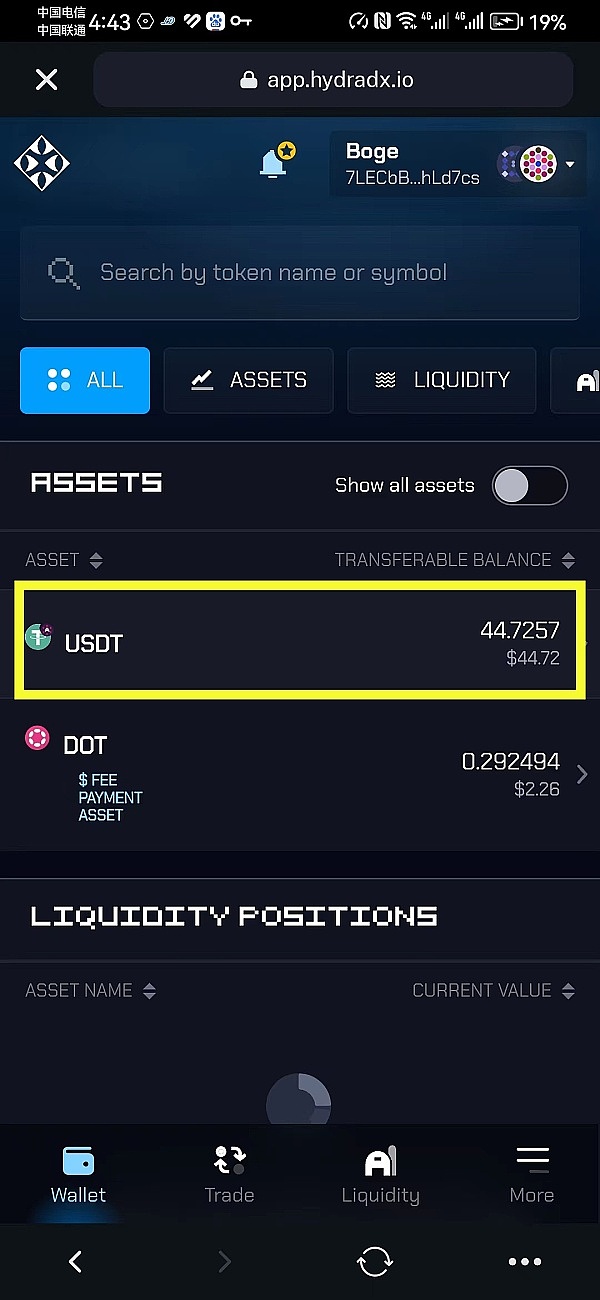The height and width of the screenshot is (1300, 600).
Task: Expand the DOT asset row
Action: [x=581, y=775]
